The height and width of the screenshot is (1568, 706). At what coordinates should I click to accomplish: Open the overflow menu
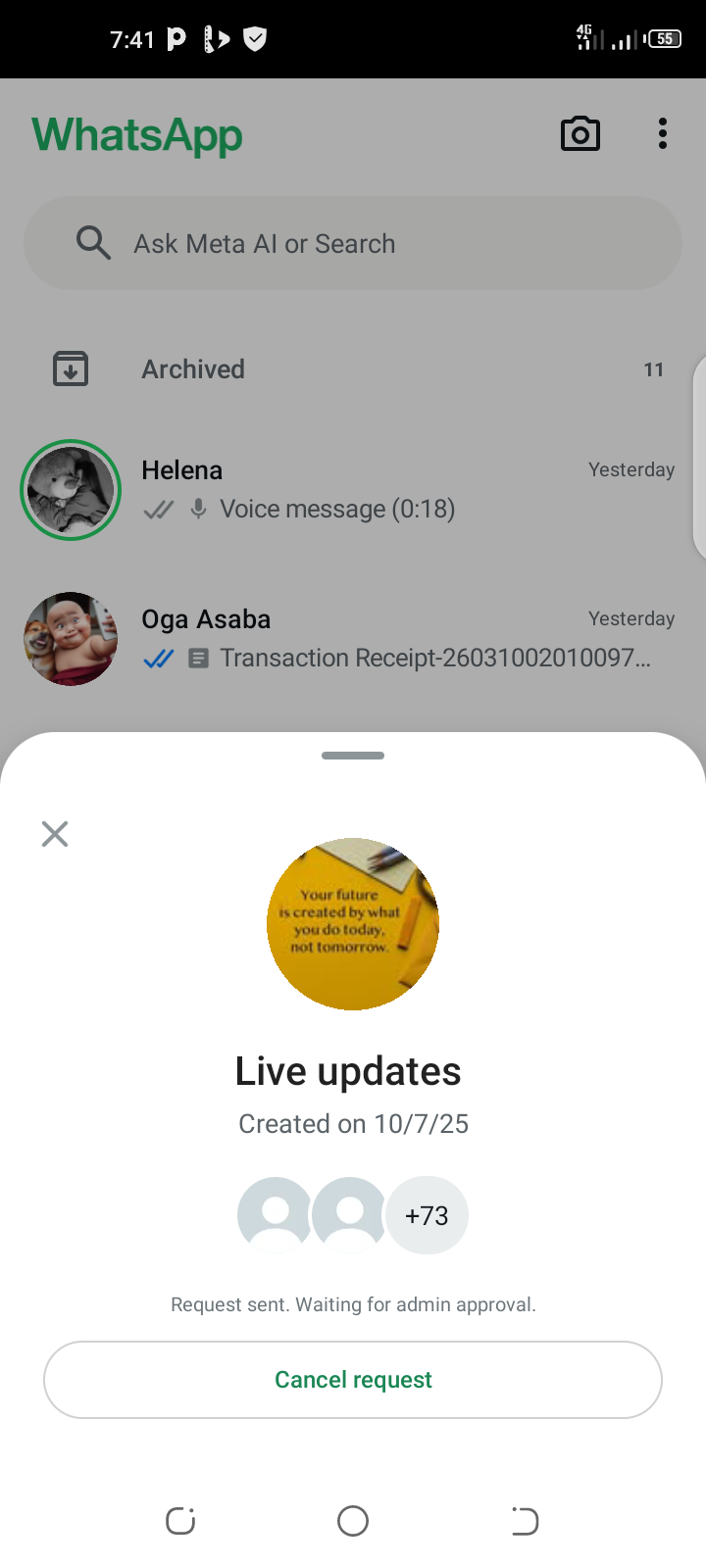coord(663,134)
